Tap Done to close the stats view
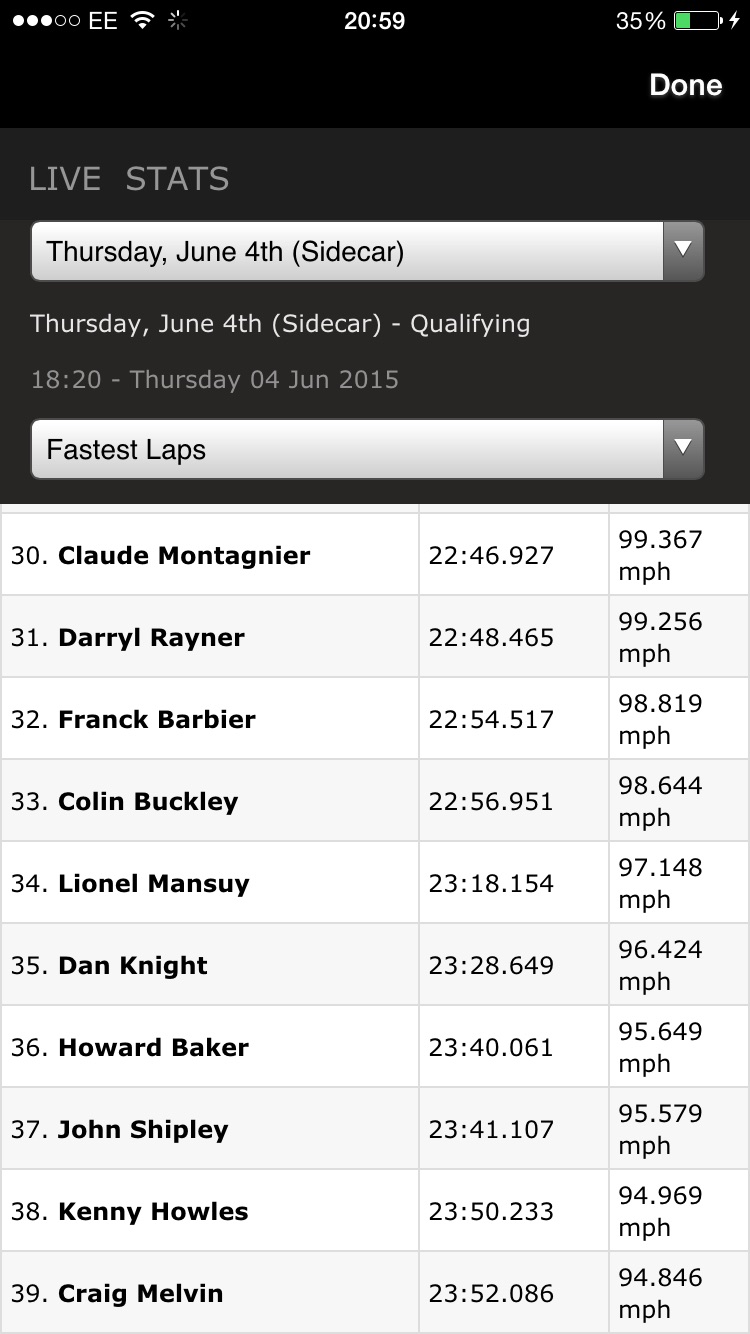The height and width of the screenshot is (1334, 750). [685, 85]
